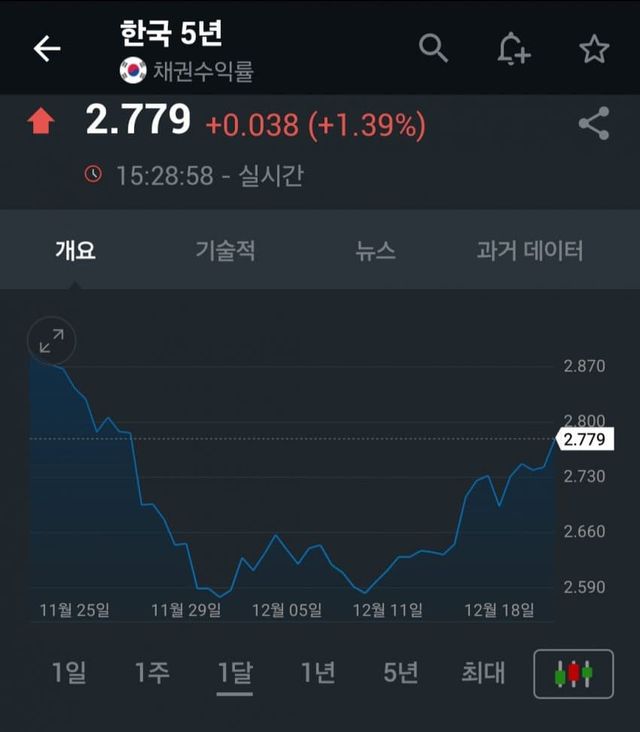Select the 개요 tab
This screenshot has width=640, height=732.
click(x=75, y=250)
